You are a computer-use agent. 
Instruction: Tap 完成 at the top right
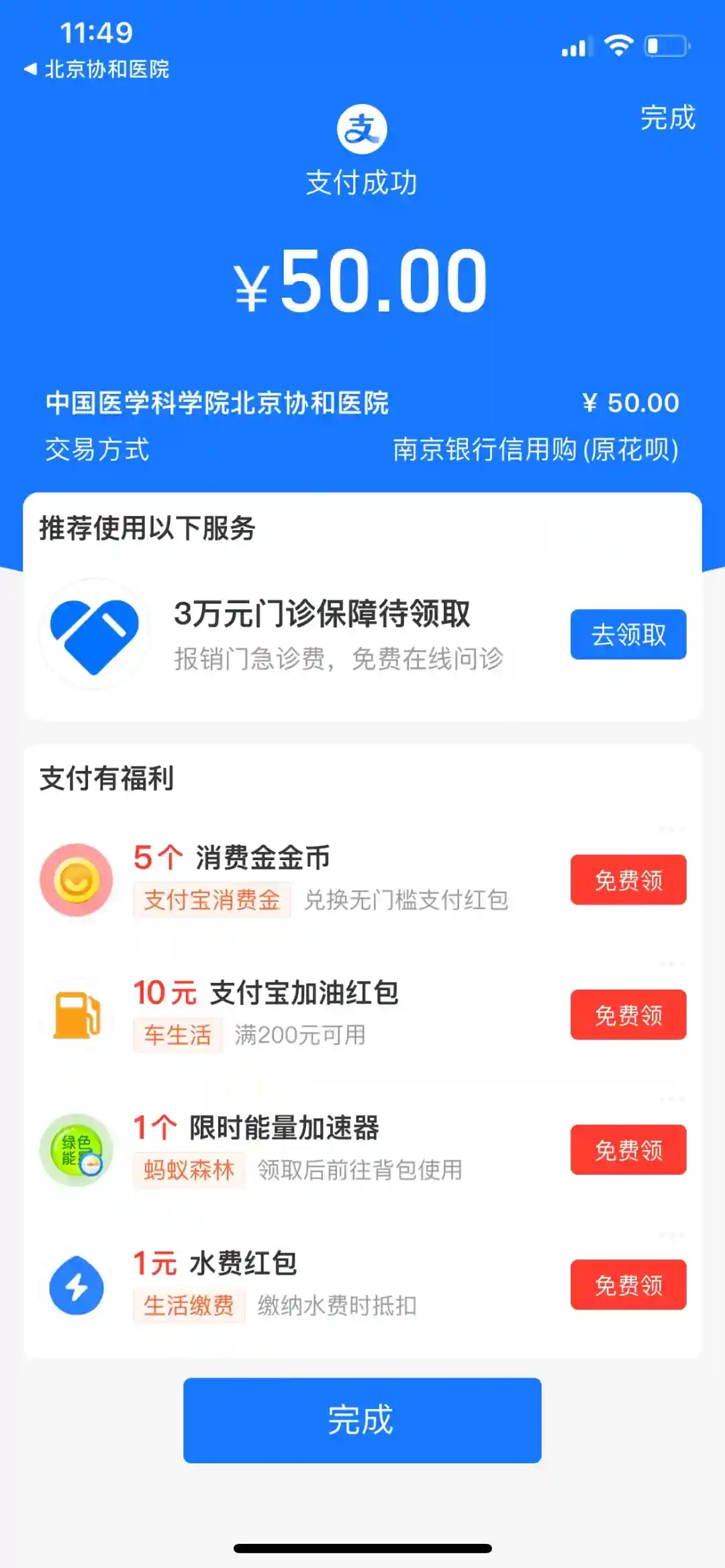point(667,118)
